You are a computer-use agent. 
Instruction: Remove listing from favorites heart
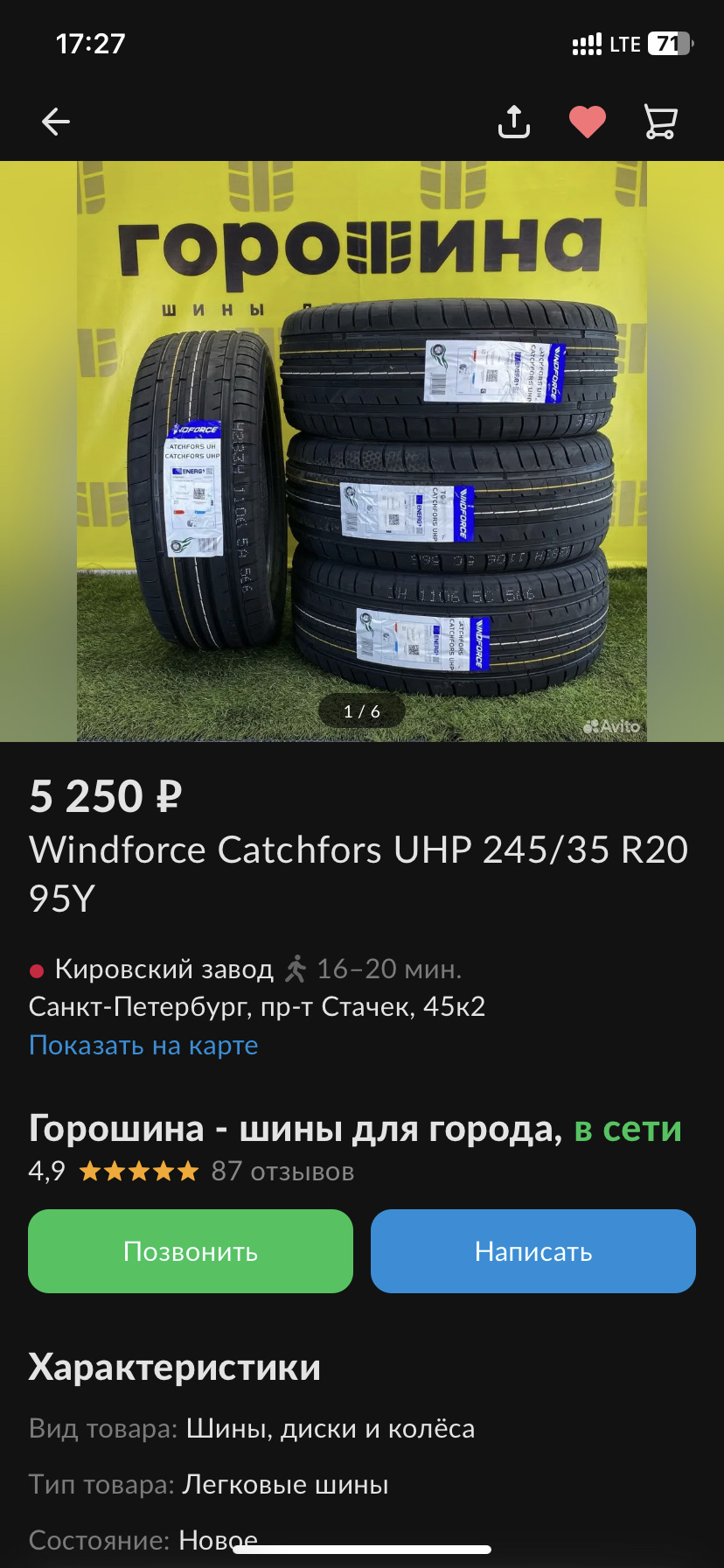click(x=588, y=122)
